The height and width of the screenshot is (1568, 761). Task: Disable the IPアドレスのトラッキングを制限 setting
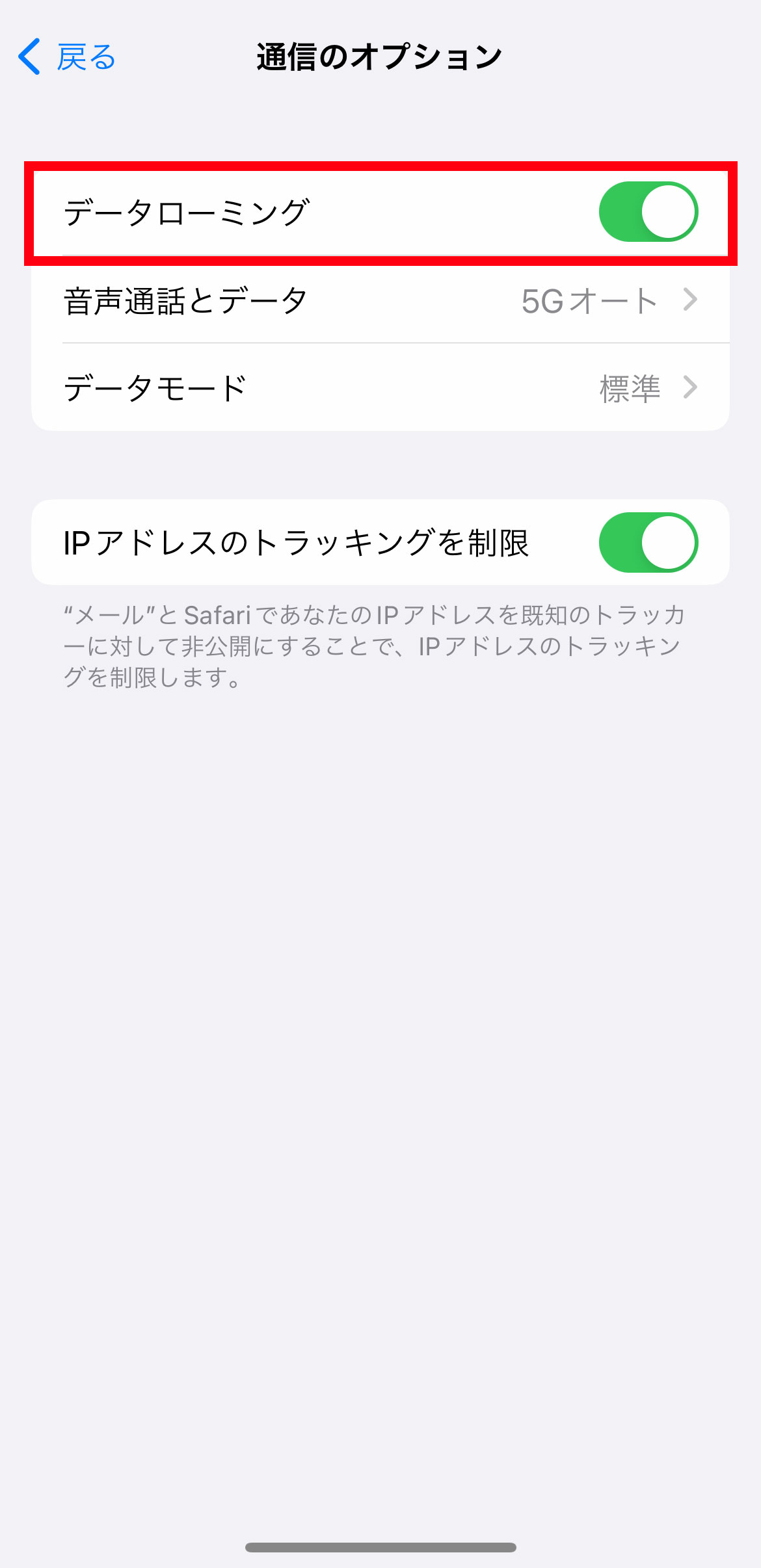(650, 542)
